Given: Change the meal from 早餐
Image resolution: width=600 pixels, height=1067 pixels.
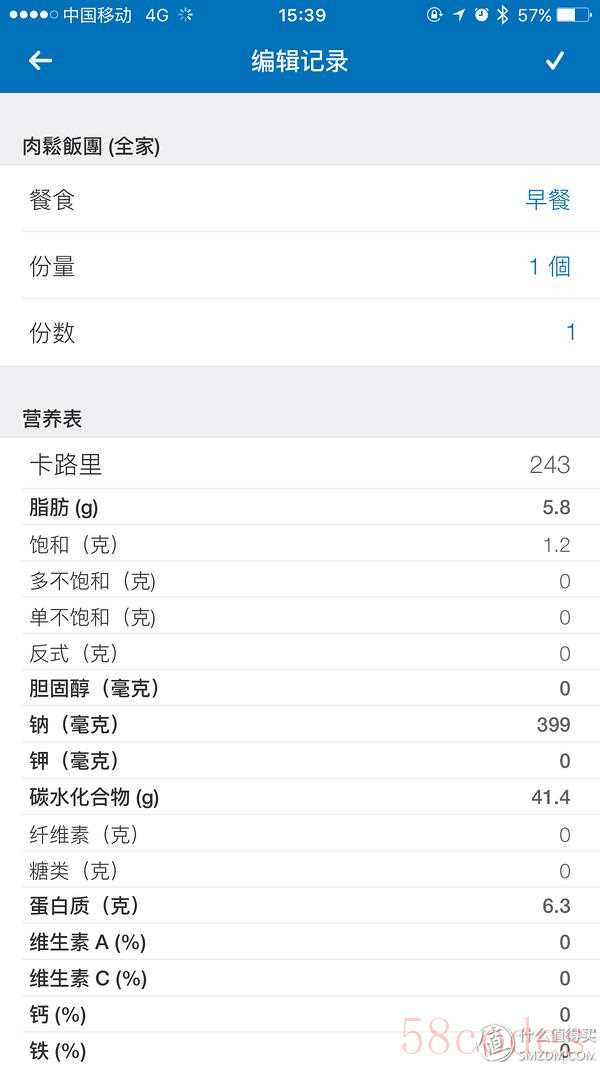Looking at the screenshot, I should coord(547,200).
